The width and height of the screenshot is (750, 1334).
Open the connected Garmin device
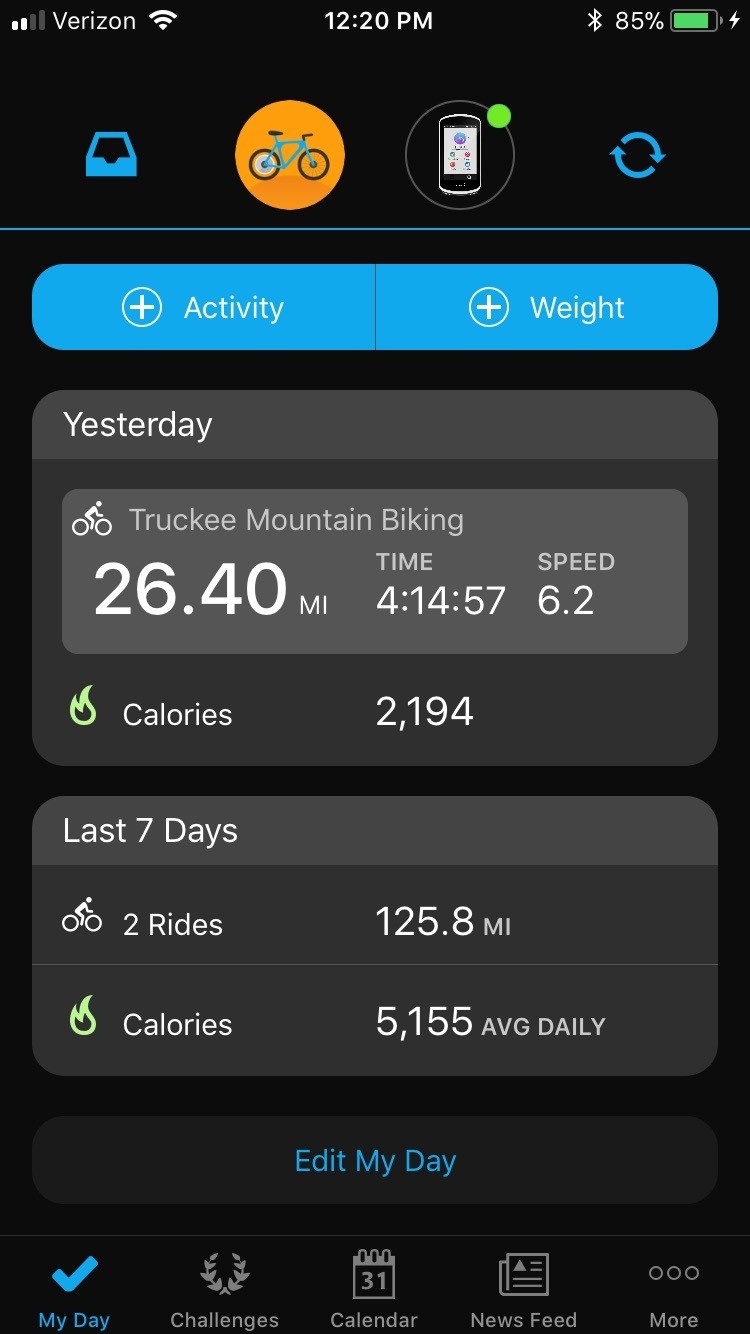[x=460, y=156]
